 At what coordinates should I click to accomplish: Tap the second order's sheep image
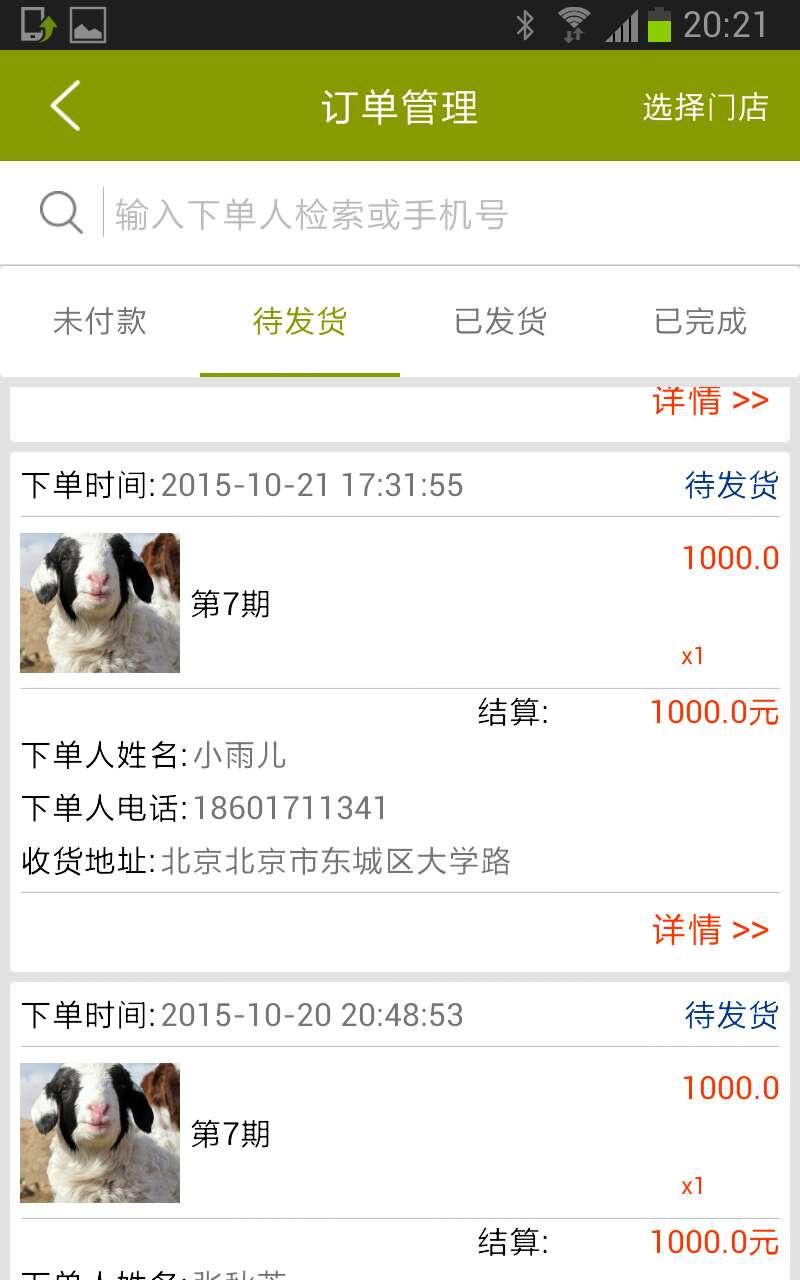(99, 1132)
